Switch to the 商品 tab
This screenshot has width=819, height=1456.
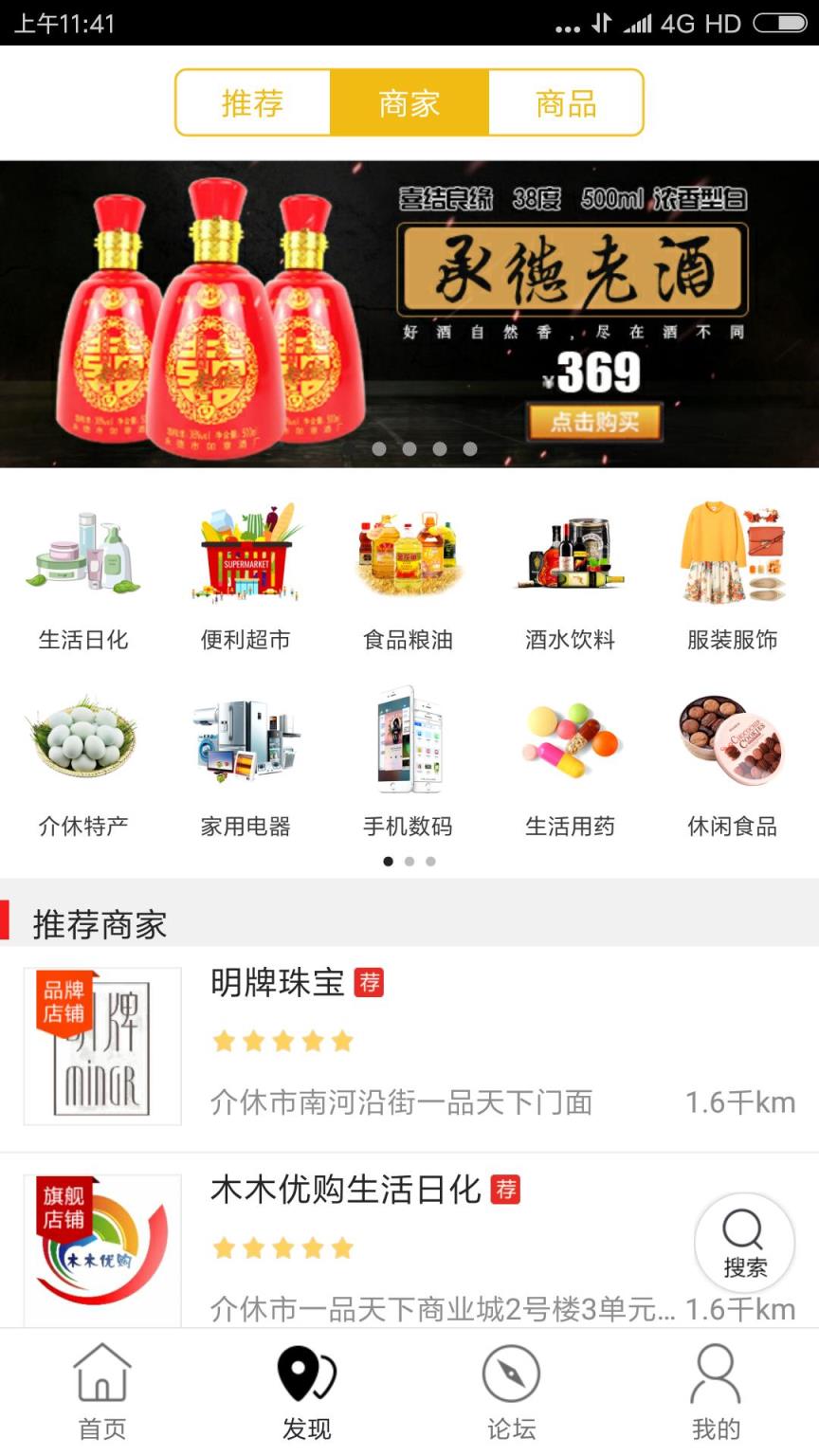566,102
